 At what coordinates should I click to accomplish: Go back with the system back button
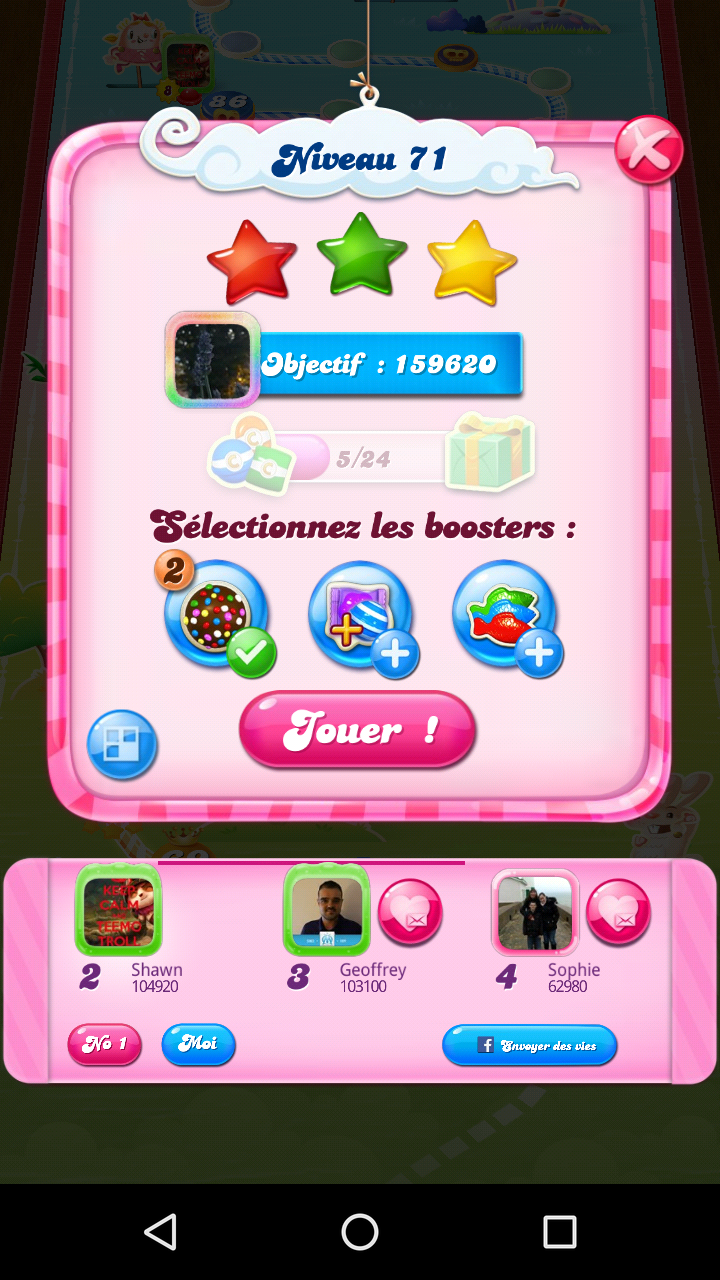click(x=160, y=1232)
